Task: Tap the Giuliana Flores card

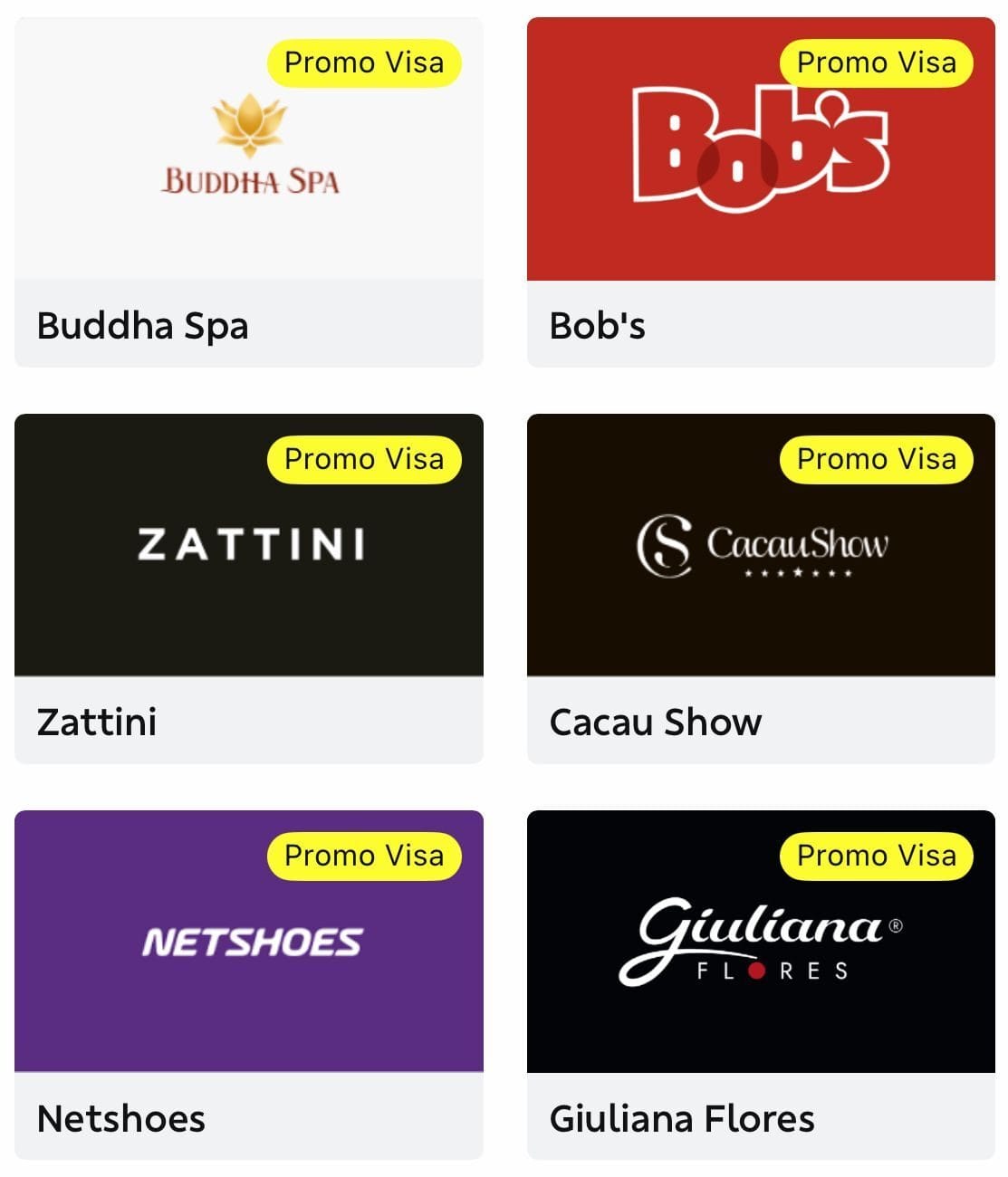Action: (x=761, y=985)
